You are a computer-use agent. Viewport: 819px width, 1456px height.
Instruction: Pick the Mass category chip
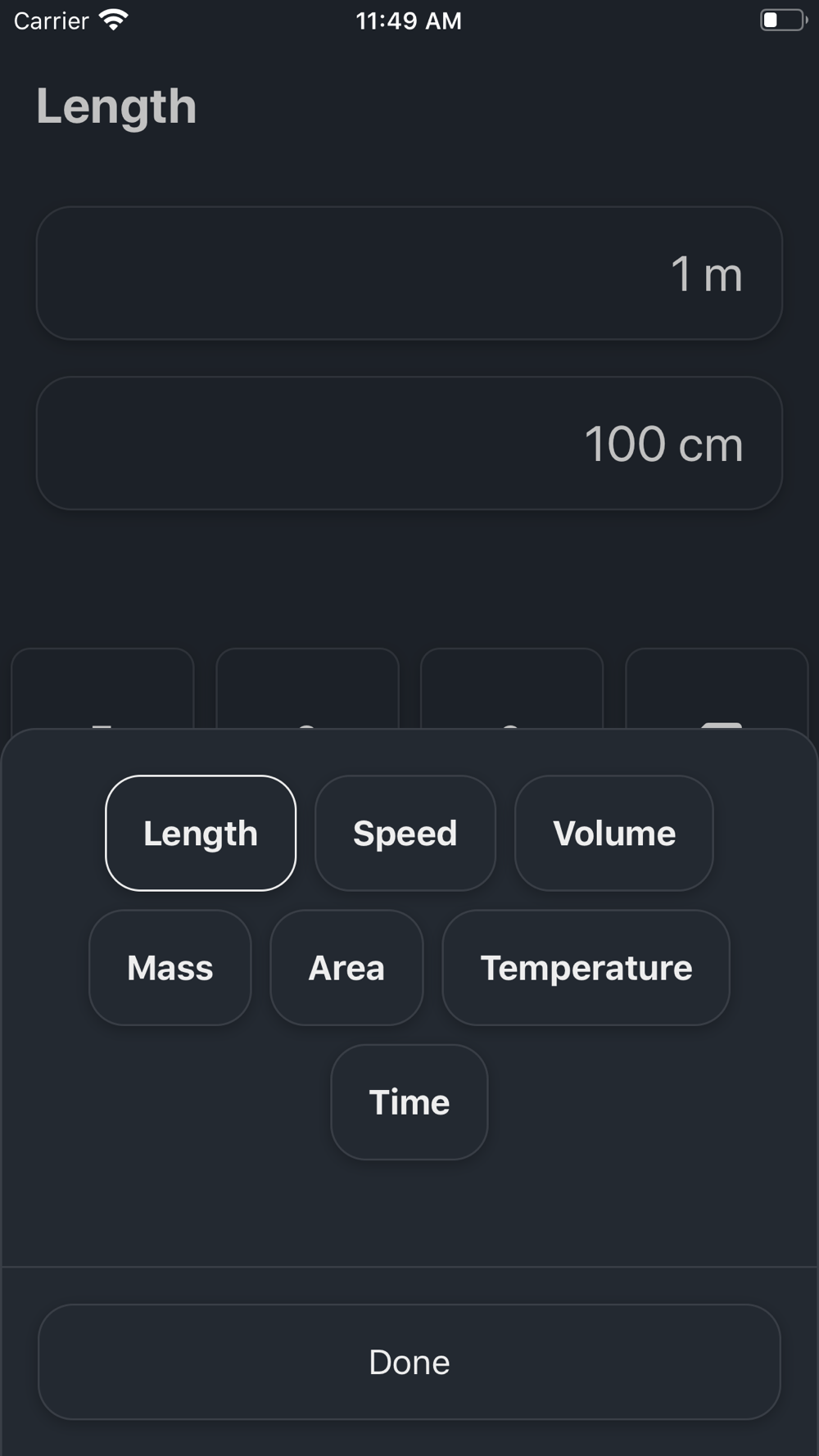(x=170, y=967)
